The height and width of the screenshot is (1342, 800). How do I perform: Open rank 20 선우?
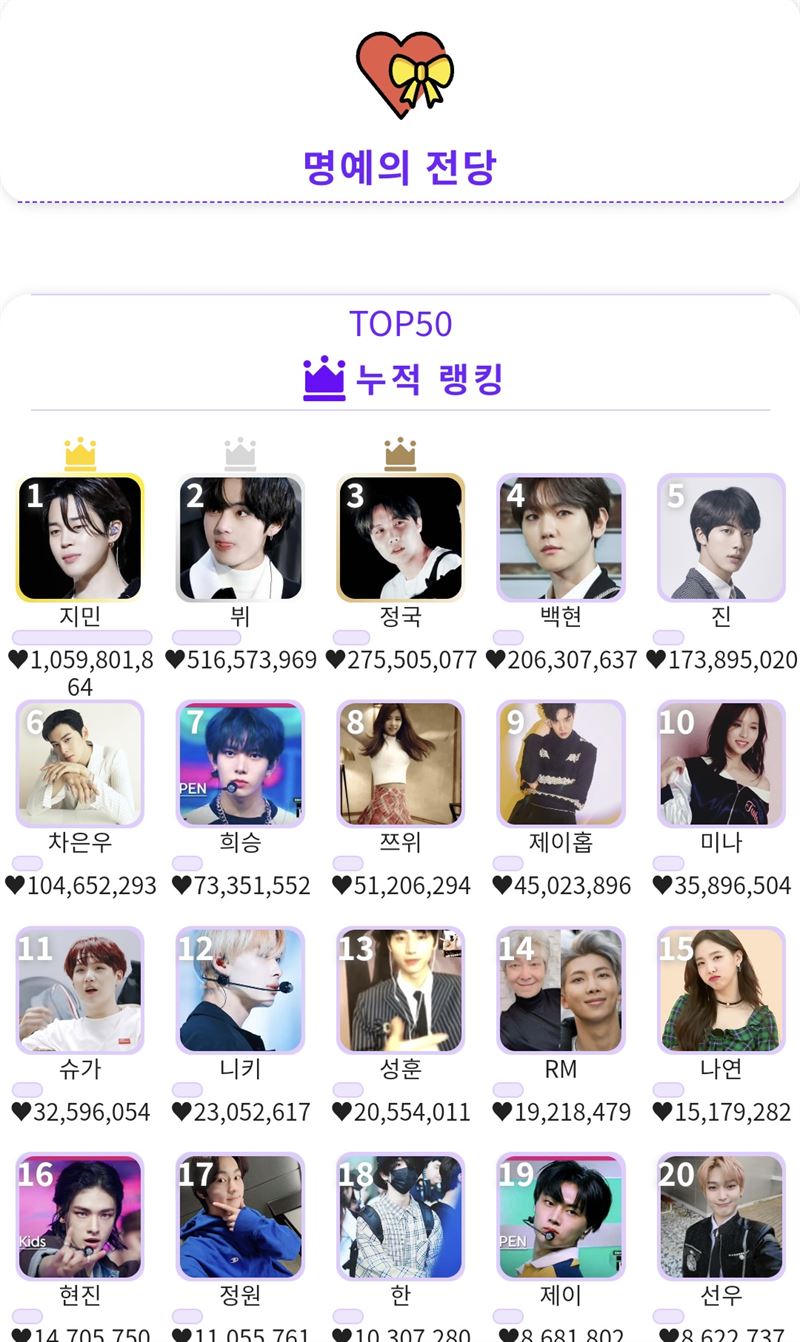point(721,1216)
